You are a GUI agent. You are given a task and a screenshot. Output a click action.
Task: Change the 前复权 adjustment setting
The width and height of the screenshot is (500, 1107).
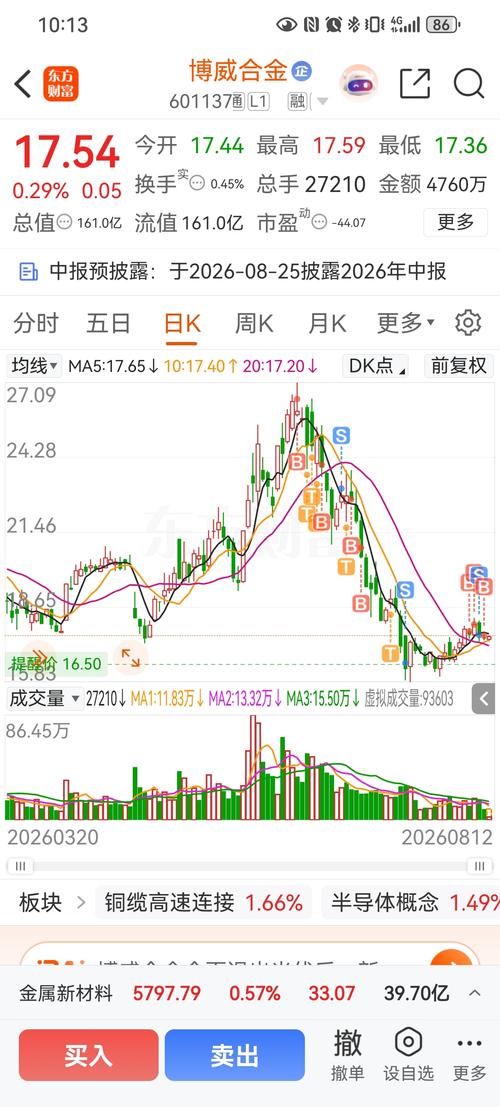[459, 366]
